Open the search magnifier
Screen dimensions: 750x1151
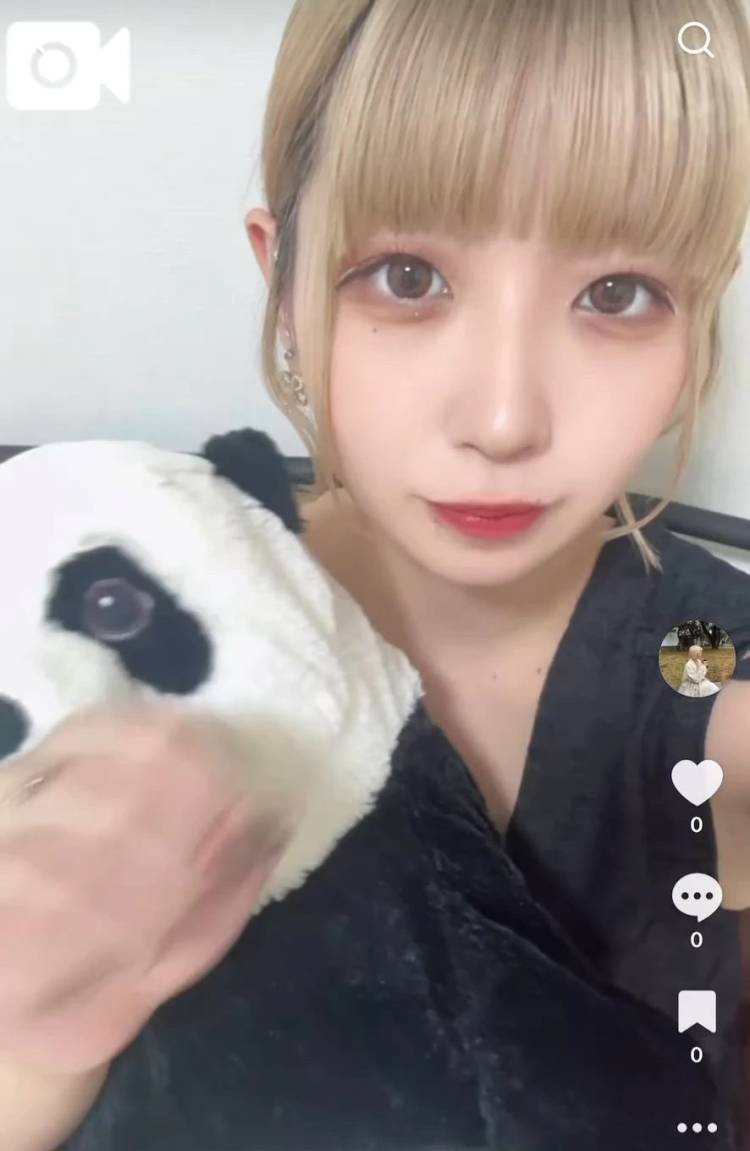(x=695, y=40)
